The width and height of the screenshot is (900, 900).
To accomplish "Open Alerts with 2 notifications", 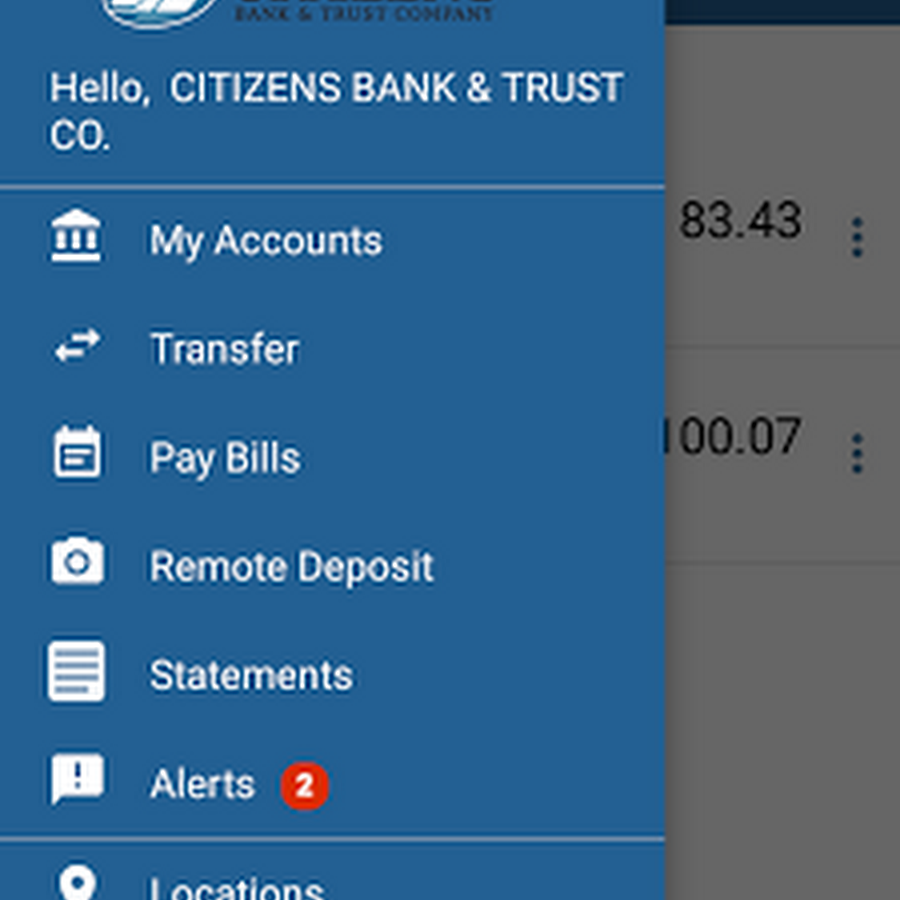I will 203,785.
